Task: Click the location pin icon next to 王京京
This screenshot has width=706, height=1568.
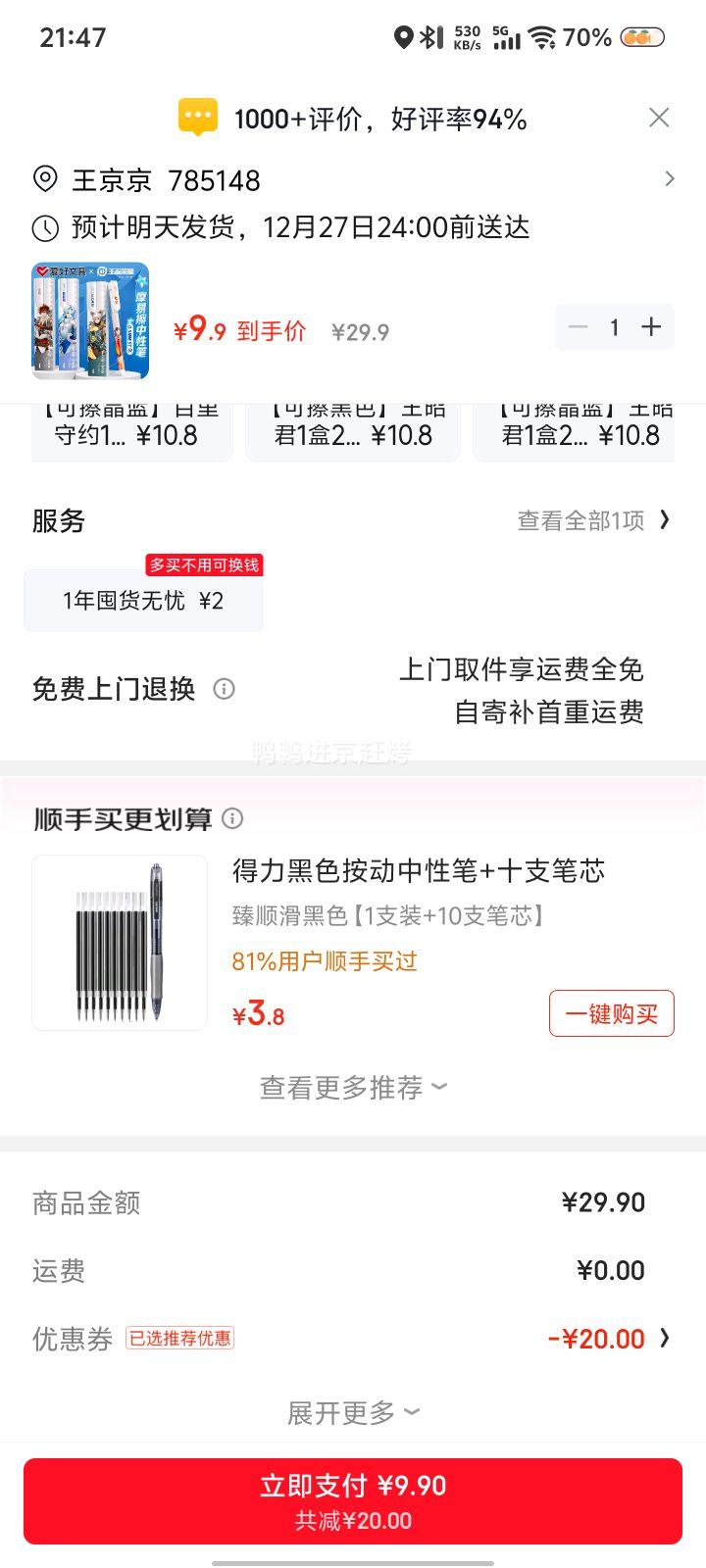Action: [x=43, y=179]
